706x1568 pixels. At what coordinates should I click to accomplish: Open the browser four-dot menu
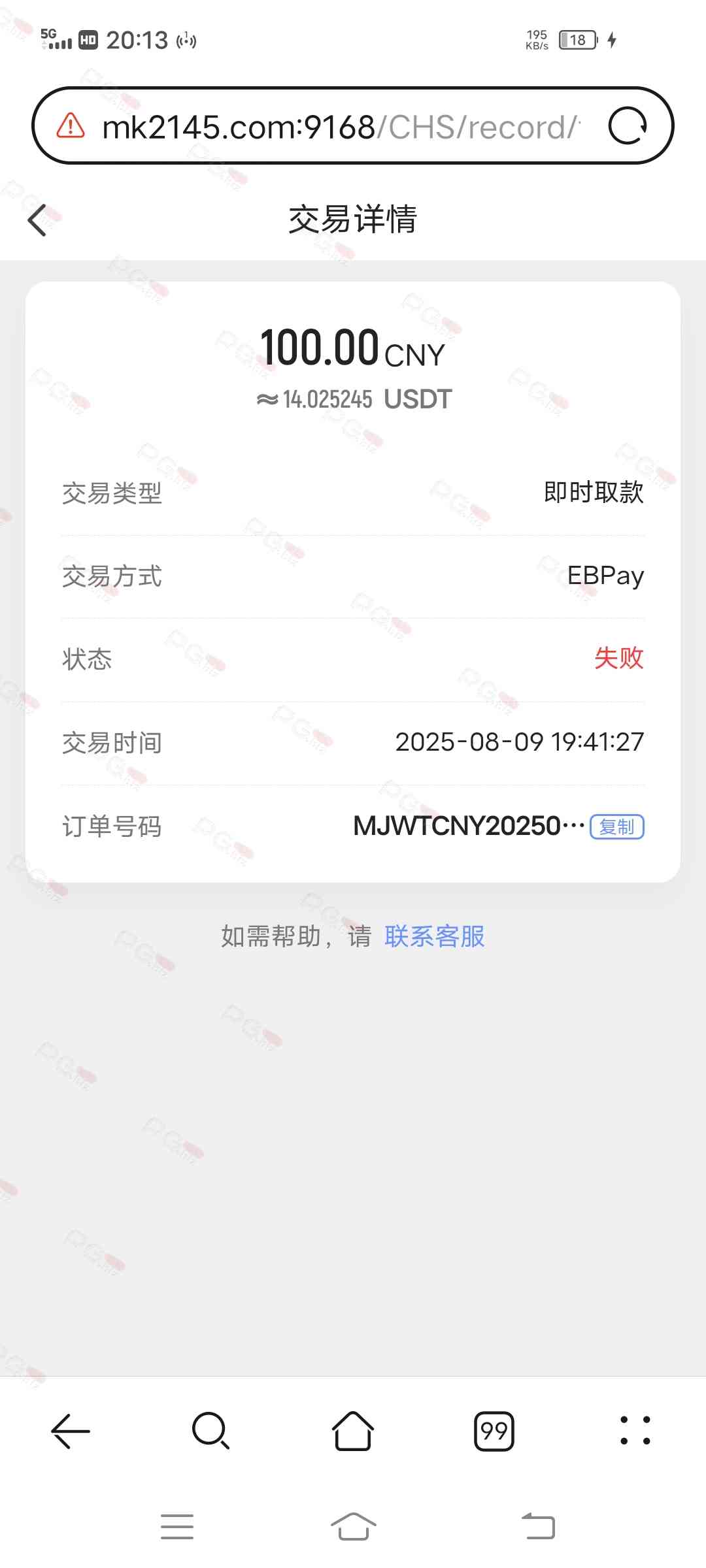pyautogui.click(x=635, y=1431)
